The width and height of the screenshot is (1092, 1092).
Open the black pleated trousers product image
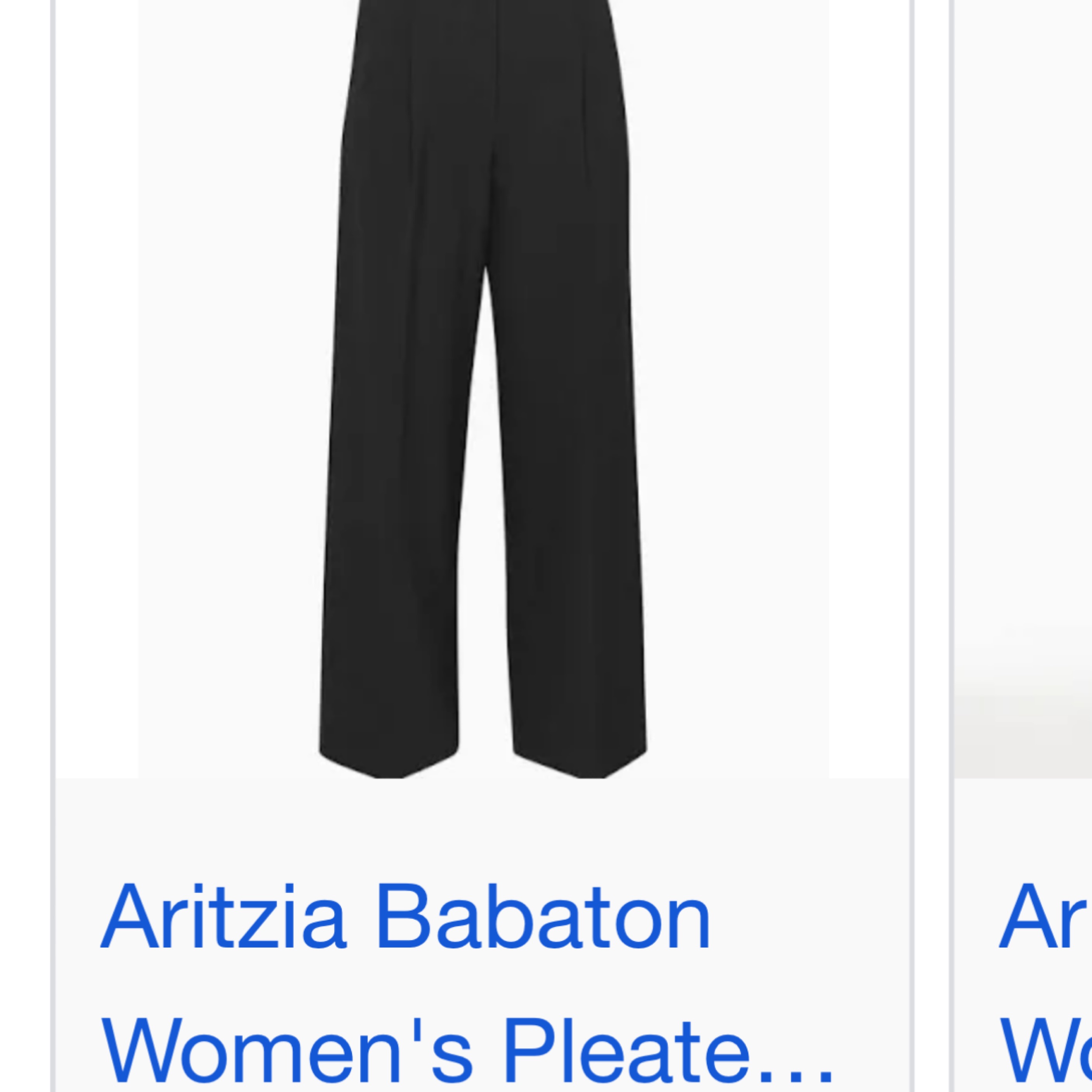(x=484, y=384)
